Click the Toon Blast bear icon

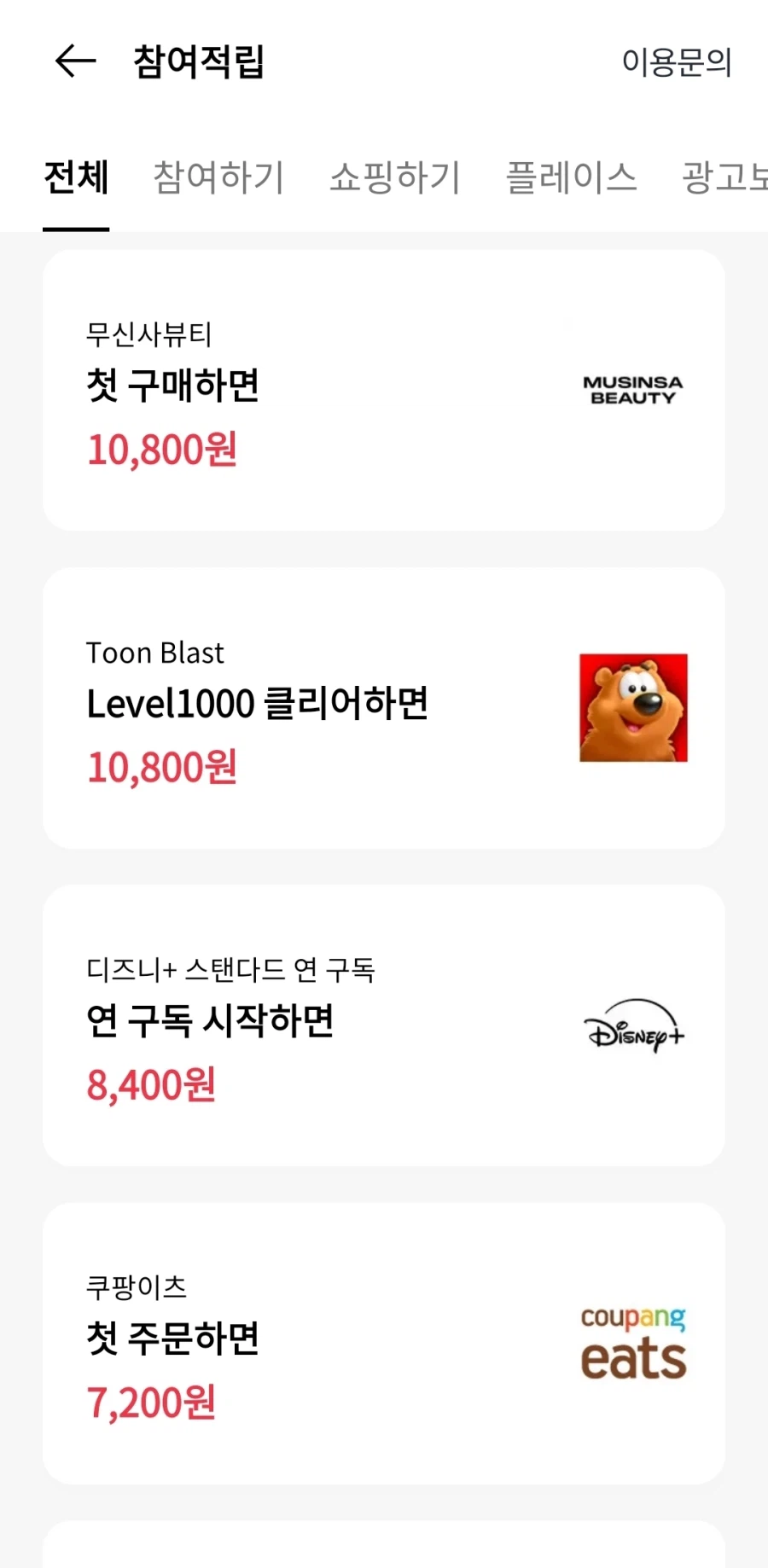click(x=633, y=706)
